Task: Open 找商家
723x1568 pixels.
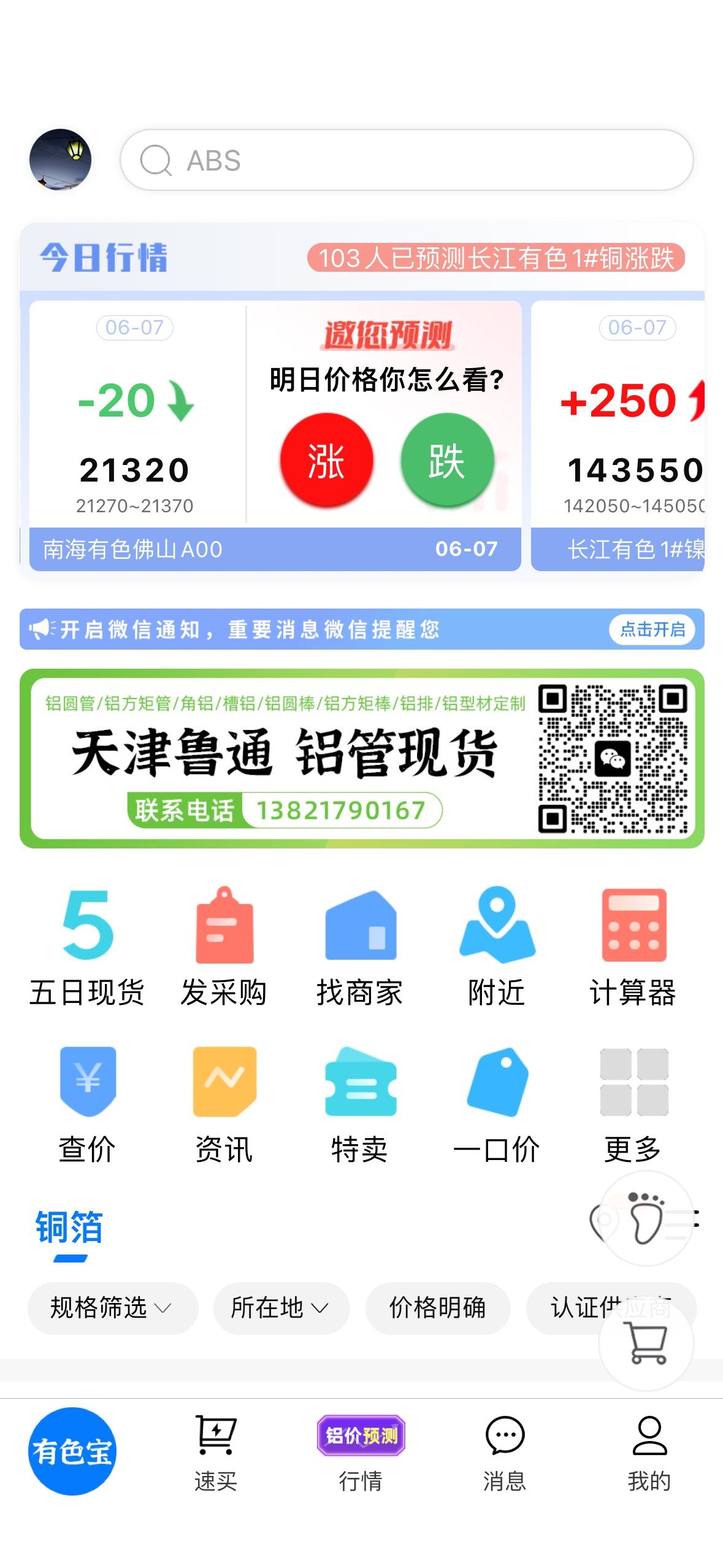Action: [360, 946]
